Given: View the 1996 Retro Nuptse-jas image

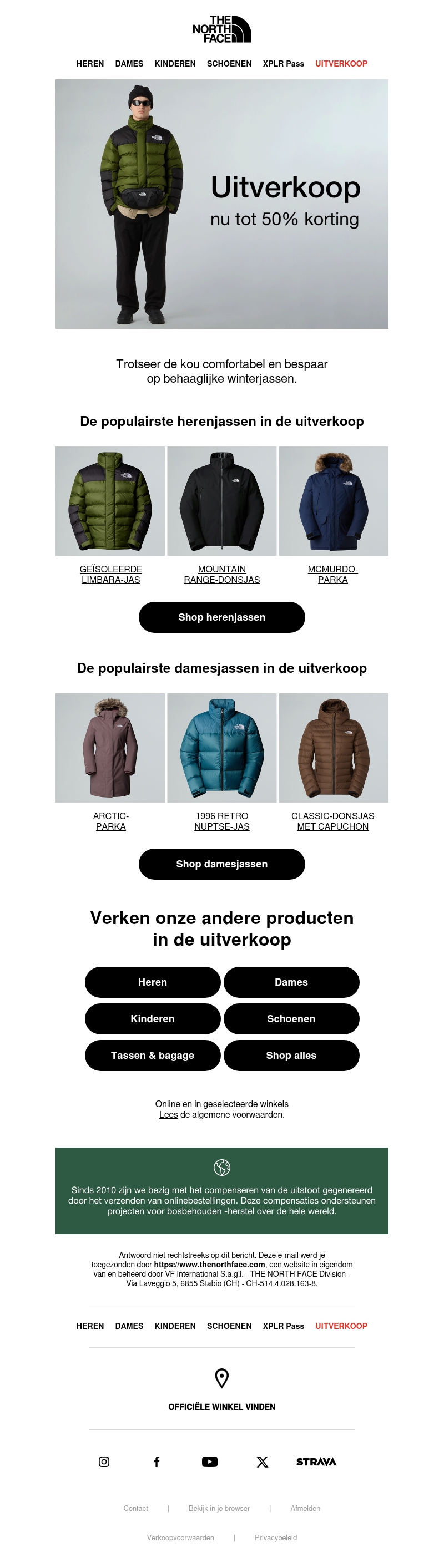Looking at the screenshot, I should (x=221, y=748).
